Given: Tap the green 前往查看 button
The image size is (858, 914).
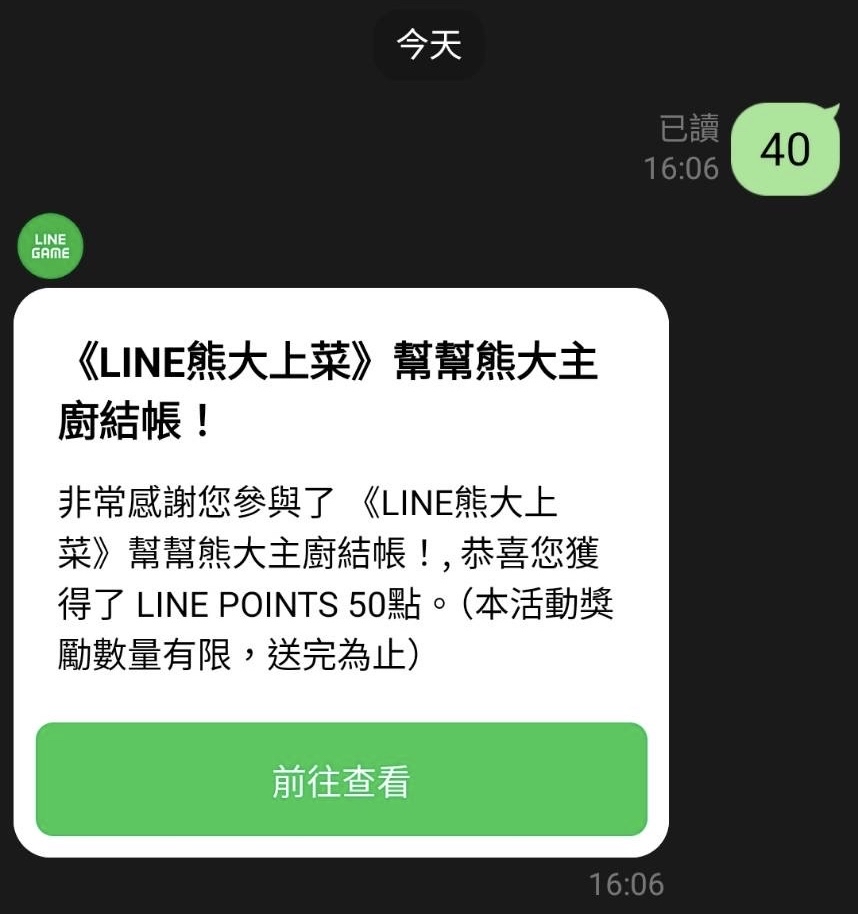Looking at the screenshot, I should click(341, 780).
